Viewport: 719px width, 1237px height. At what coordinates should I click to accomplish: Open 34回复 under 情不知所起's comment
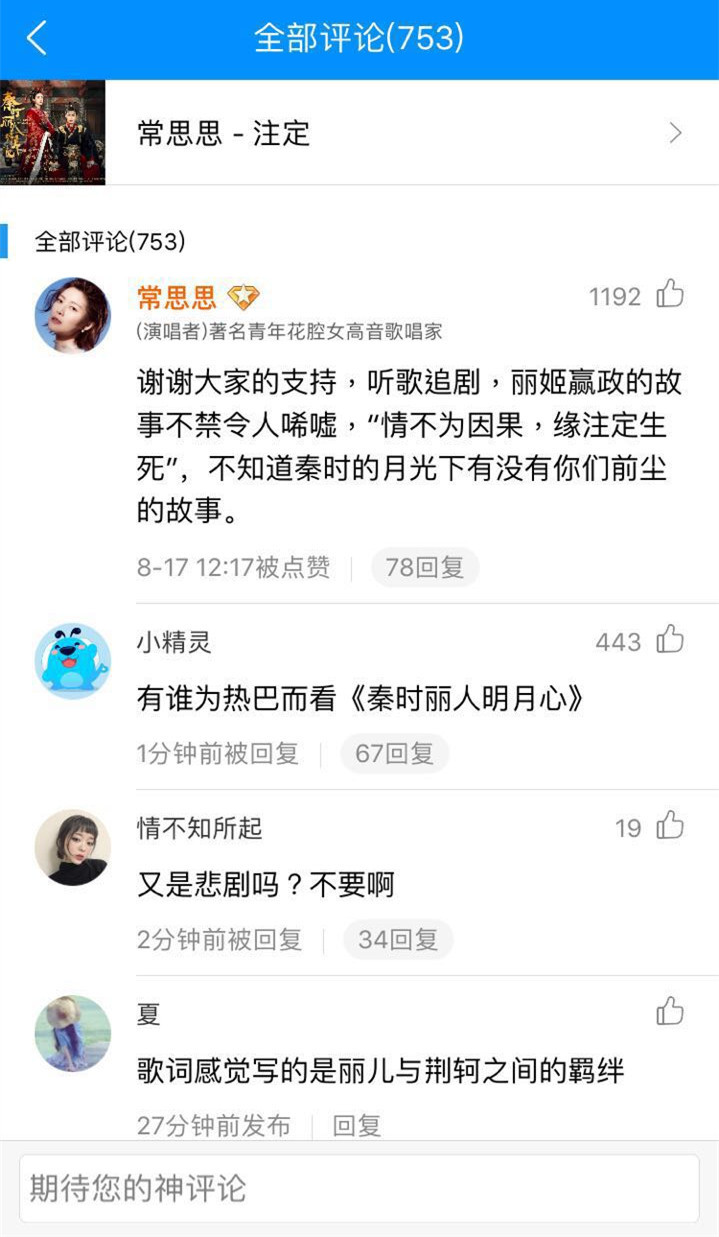coord(398,940)
